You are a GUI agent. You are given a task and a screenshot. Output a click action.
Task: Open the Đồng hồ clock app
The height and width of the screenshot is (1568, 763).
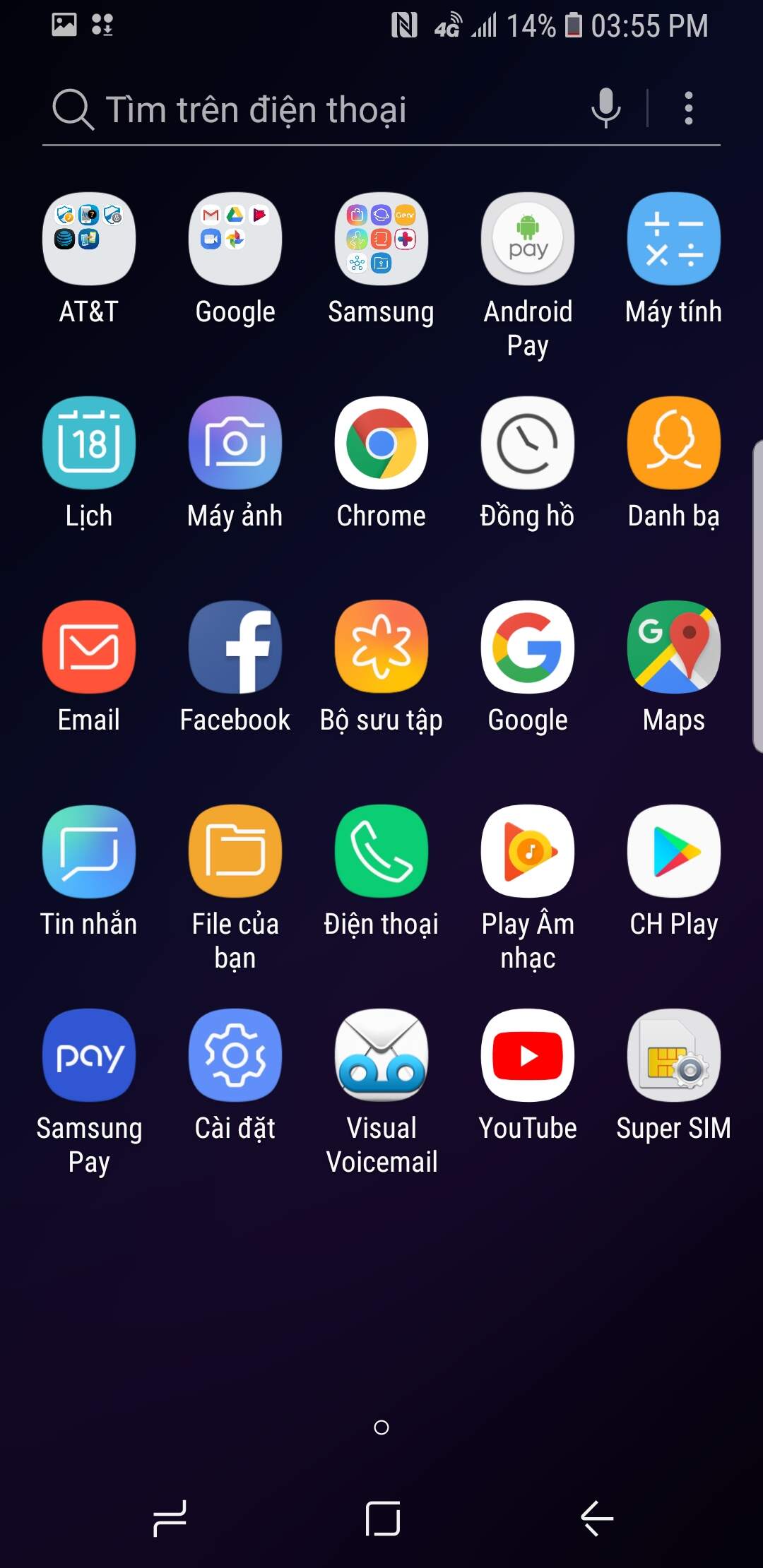528,443
